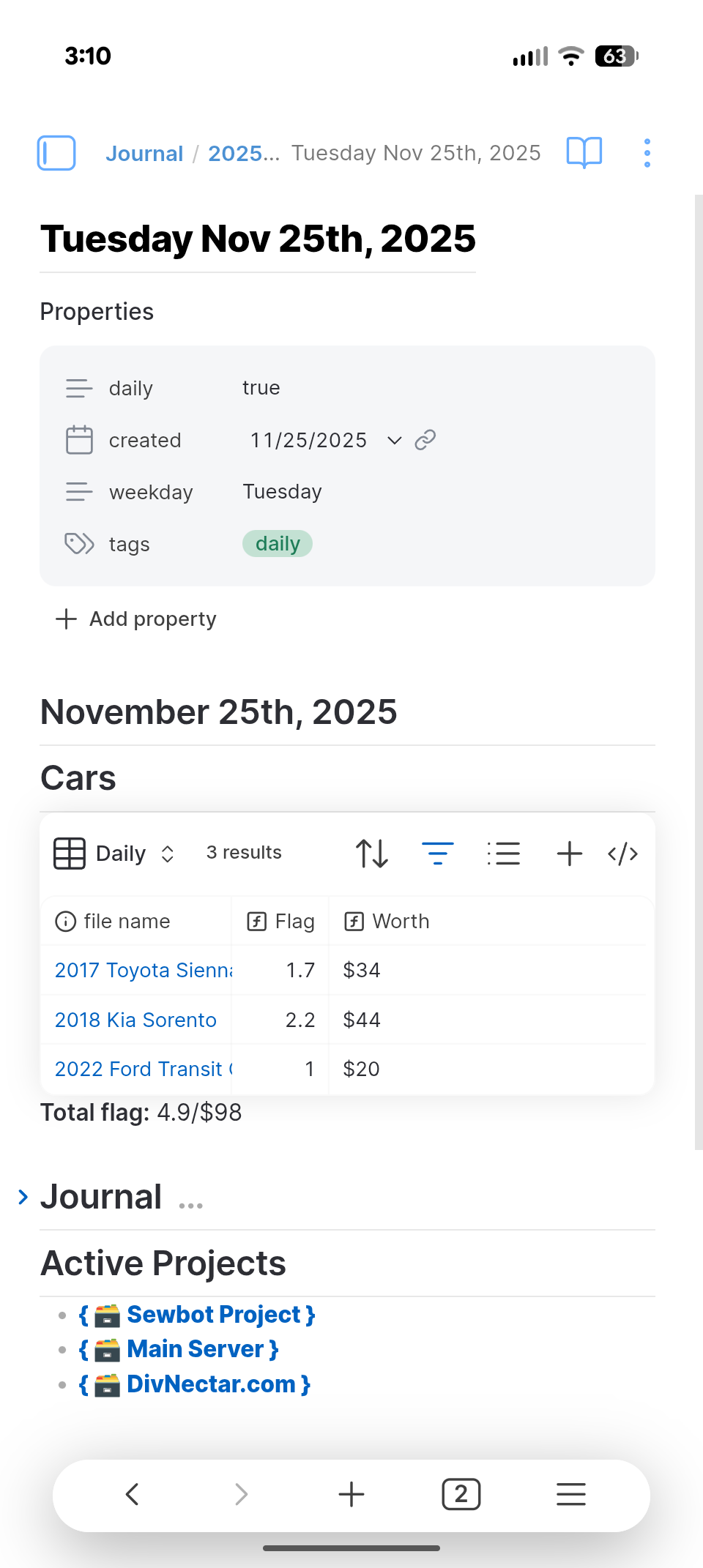Select the green daily tag pill
703x1568 pixels.
pyautogui.click(x=277, y=543)
